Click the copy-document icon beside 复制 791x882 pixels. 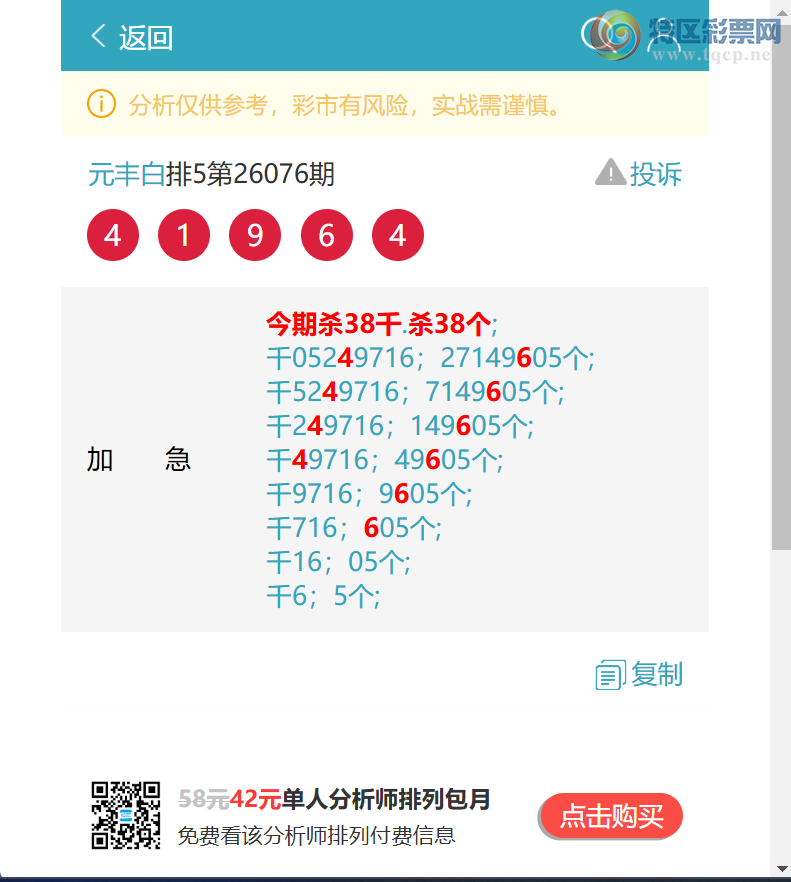(x=610, y=674)
